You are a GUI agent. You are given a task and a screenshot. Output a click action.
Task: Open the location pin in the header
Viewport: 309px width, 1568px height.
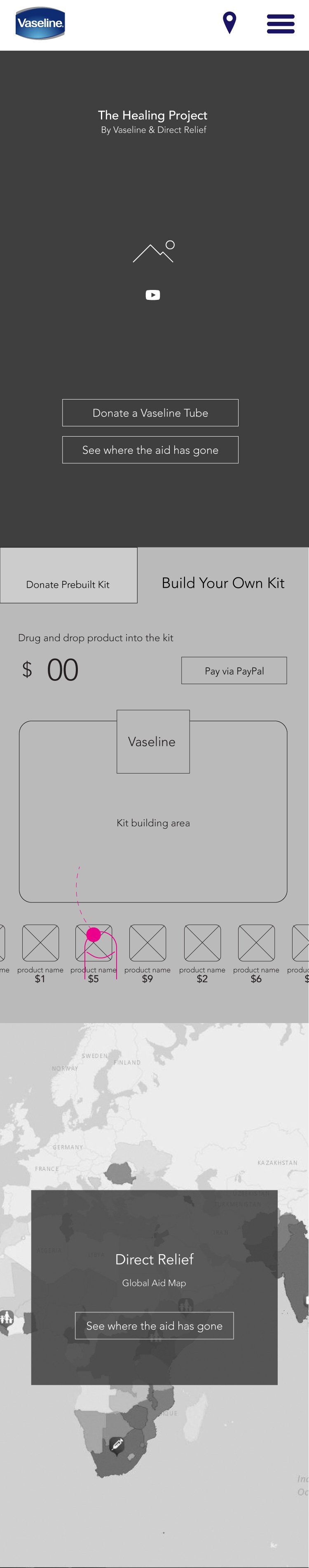(x=229, y=23)
